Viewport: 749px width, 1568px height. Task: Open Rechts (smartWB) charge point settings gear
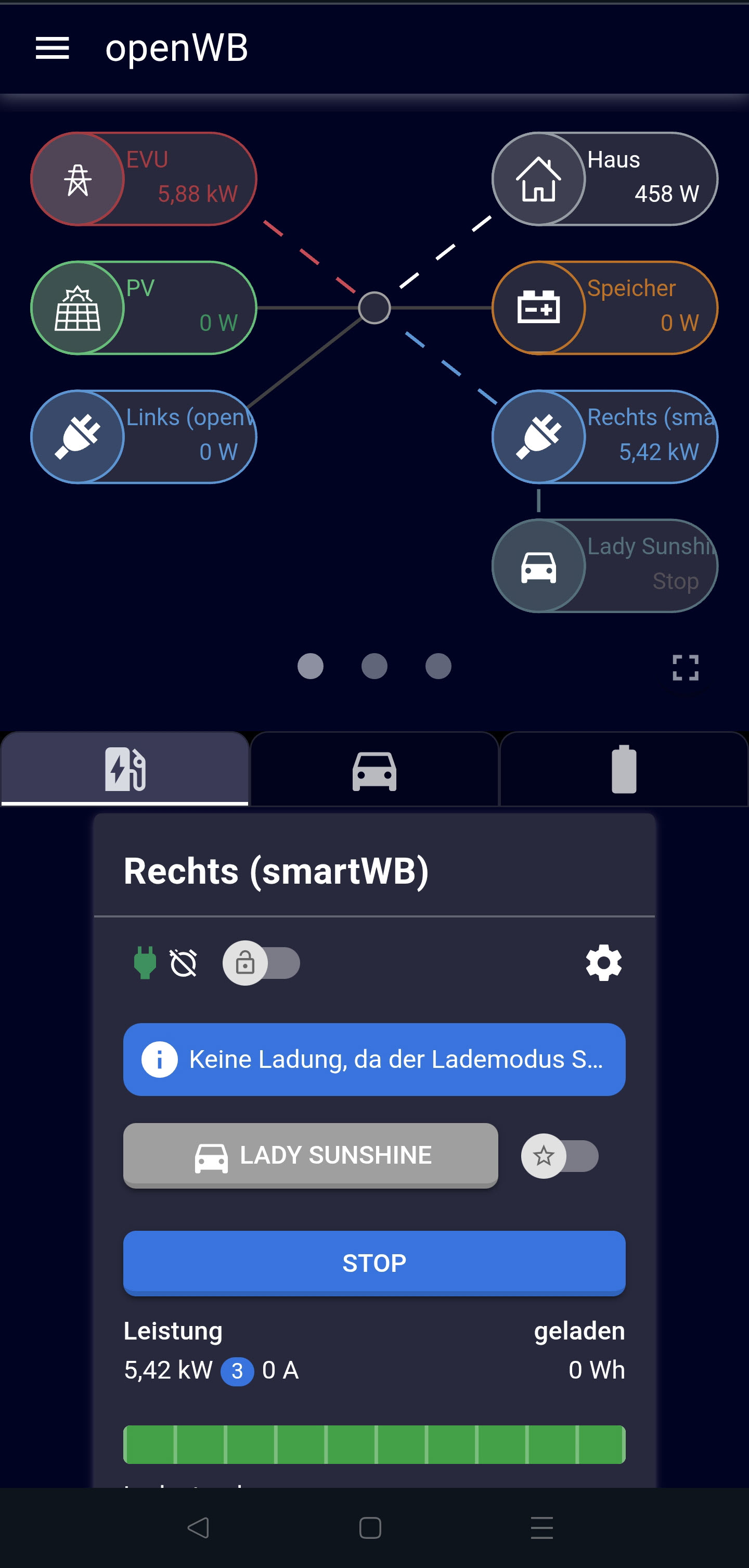click(603, 962)
